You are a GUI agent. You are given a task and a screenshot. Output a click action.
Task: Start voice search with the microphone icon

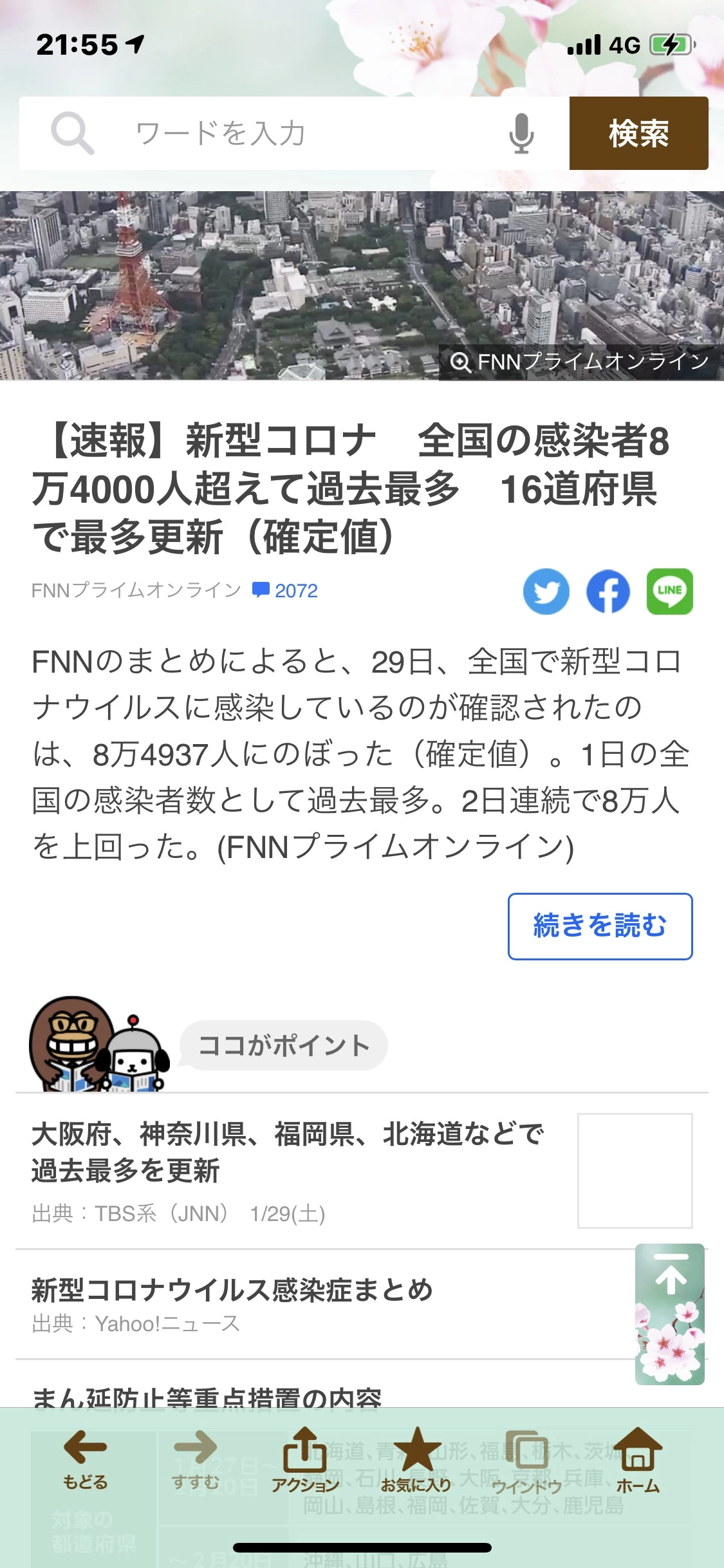(x=521, y=133)
